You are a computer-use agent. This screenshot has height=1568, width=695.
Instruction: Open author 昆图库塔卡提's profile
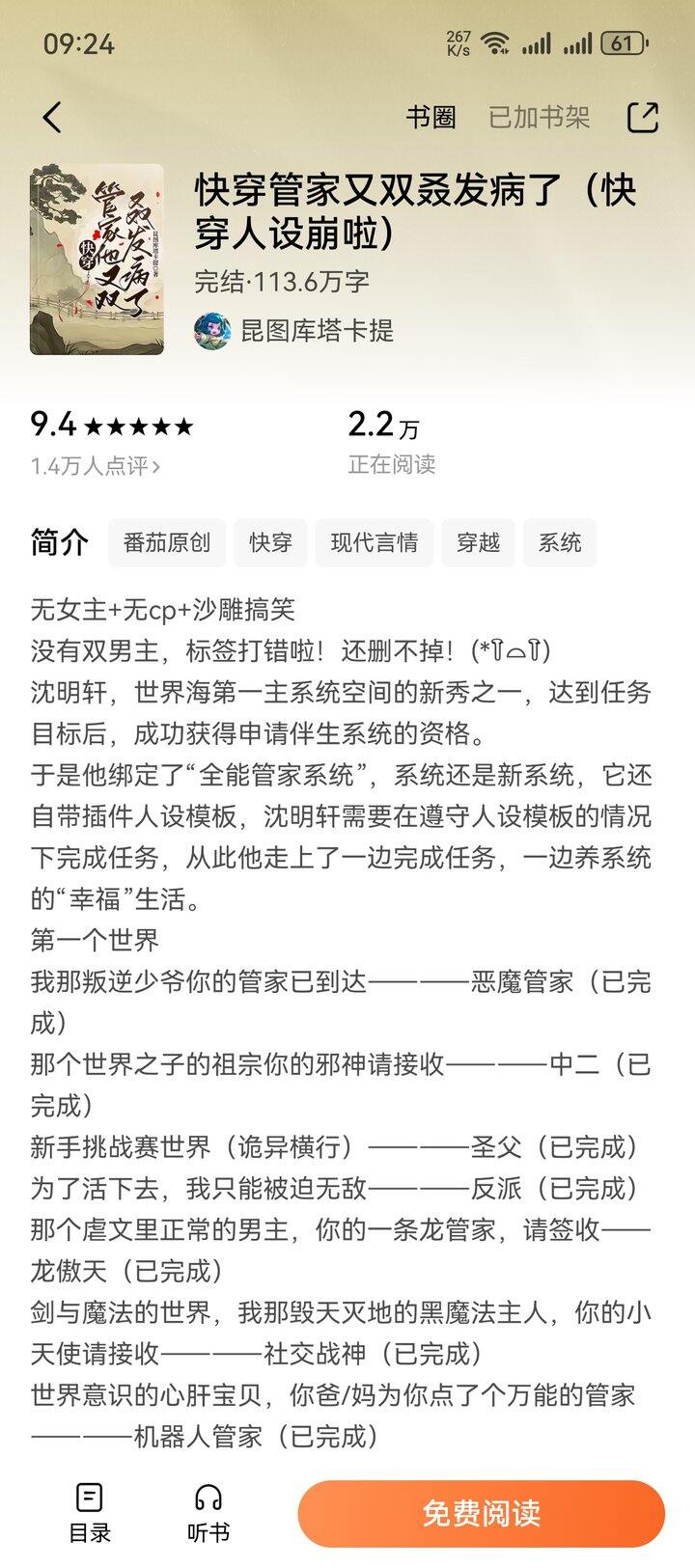point(294,331)
